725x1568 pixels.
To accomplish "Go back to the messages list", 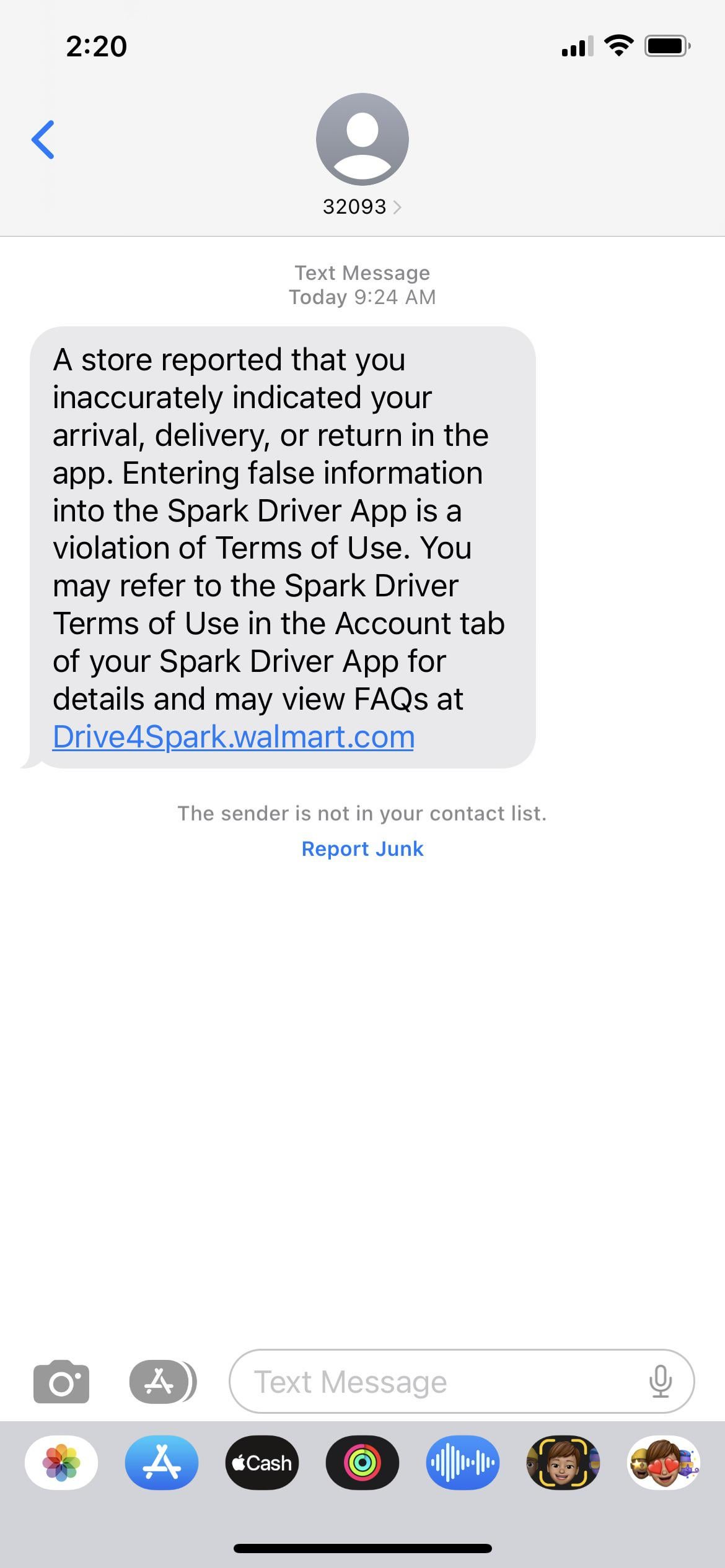I will click(43, 139).
